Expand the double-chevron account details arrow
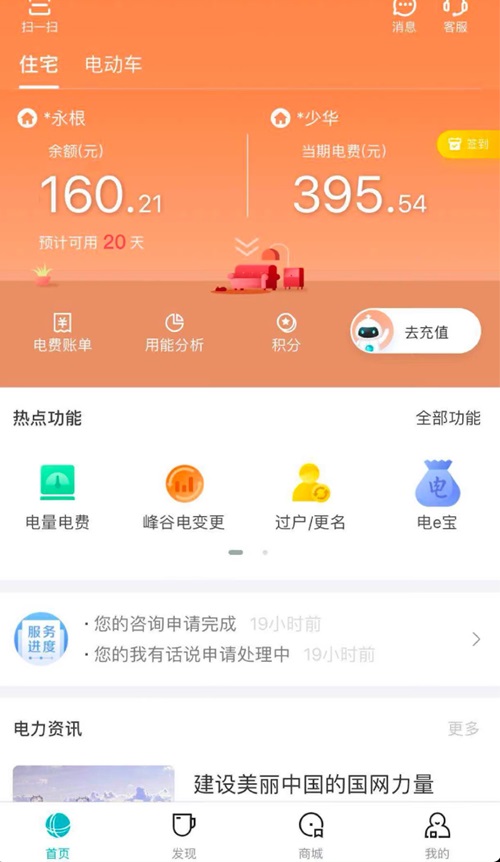 click(247, 246)
